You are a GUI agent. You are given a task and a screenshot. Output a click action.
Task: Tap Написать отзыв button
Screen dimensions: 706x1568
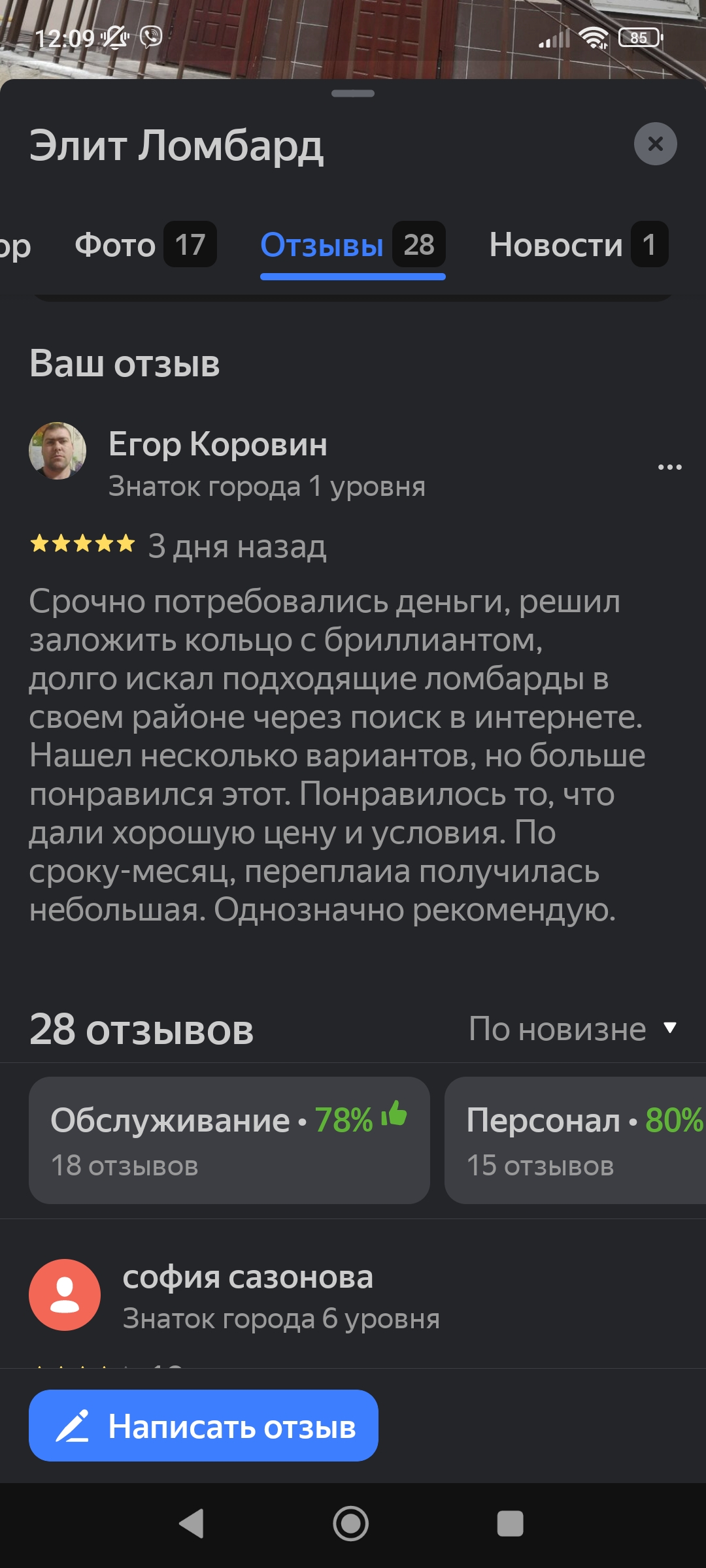[x=203, y=1426]
